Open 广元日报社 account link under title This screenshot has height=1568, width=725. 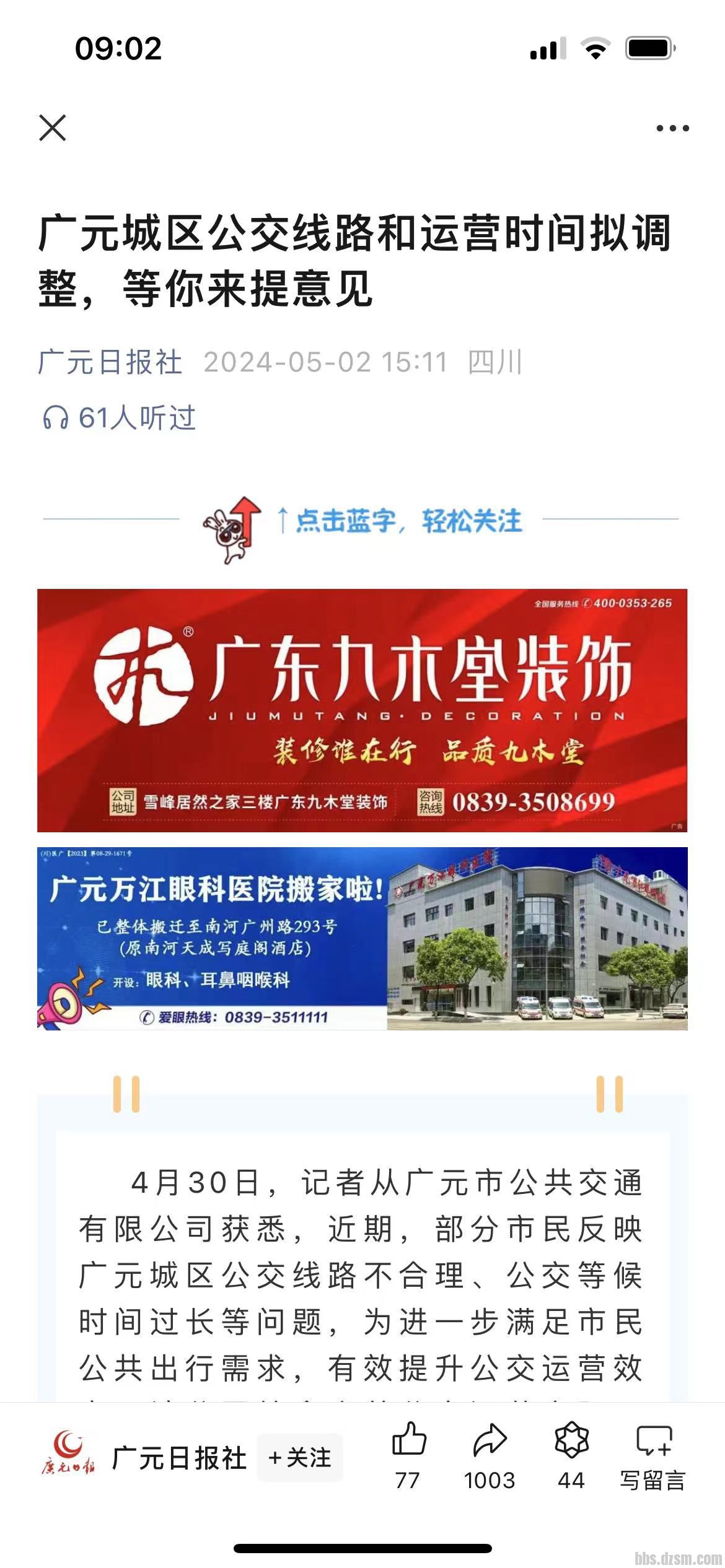click(x=110, y=362)
